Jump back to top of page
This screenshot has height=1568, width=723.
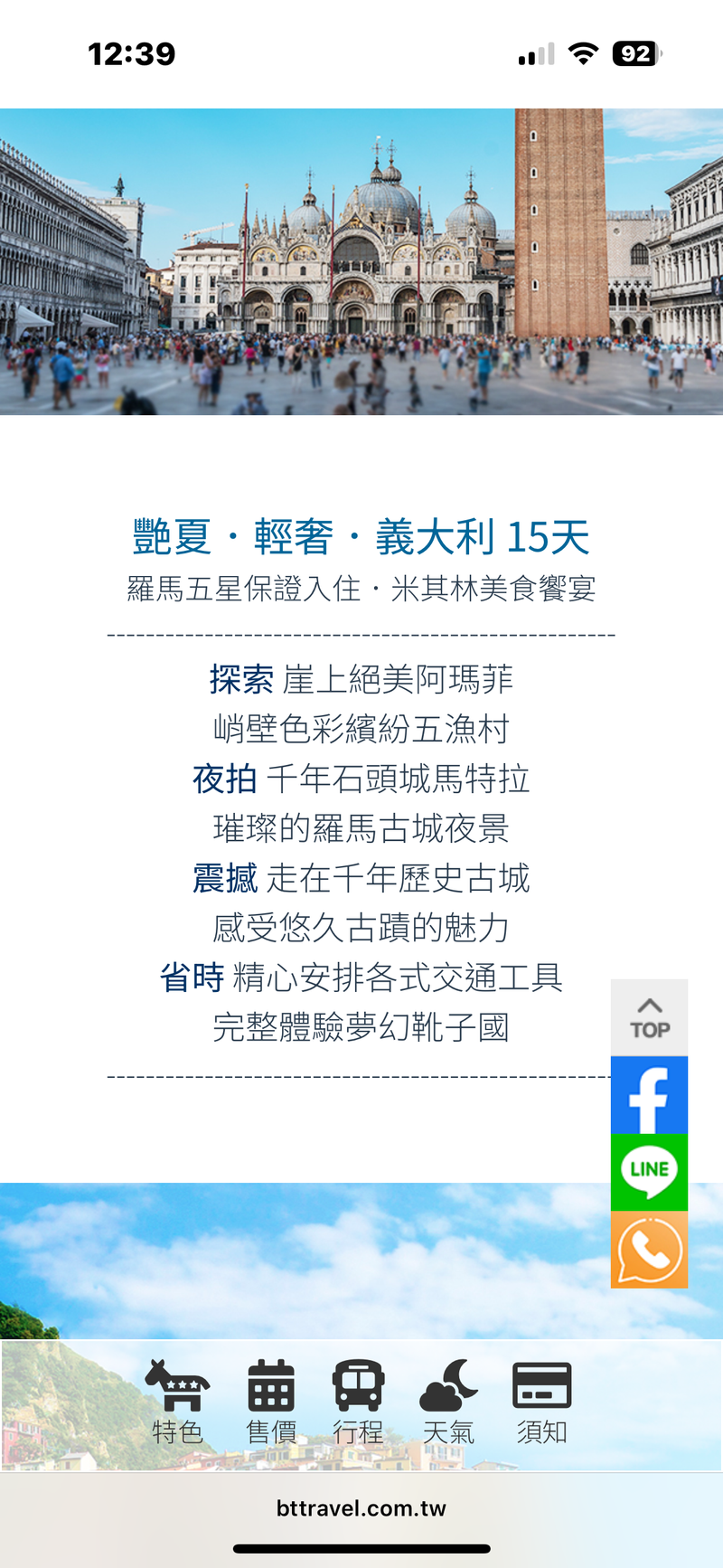[649, 1017]
